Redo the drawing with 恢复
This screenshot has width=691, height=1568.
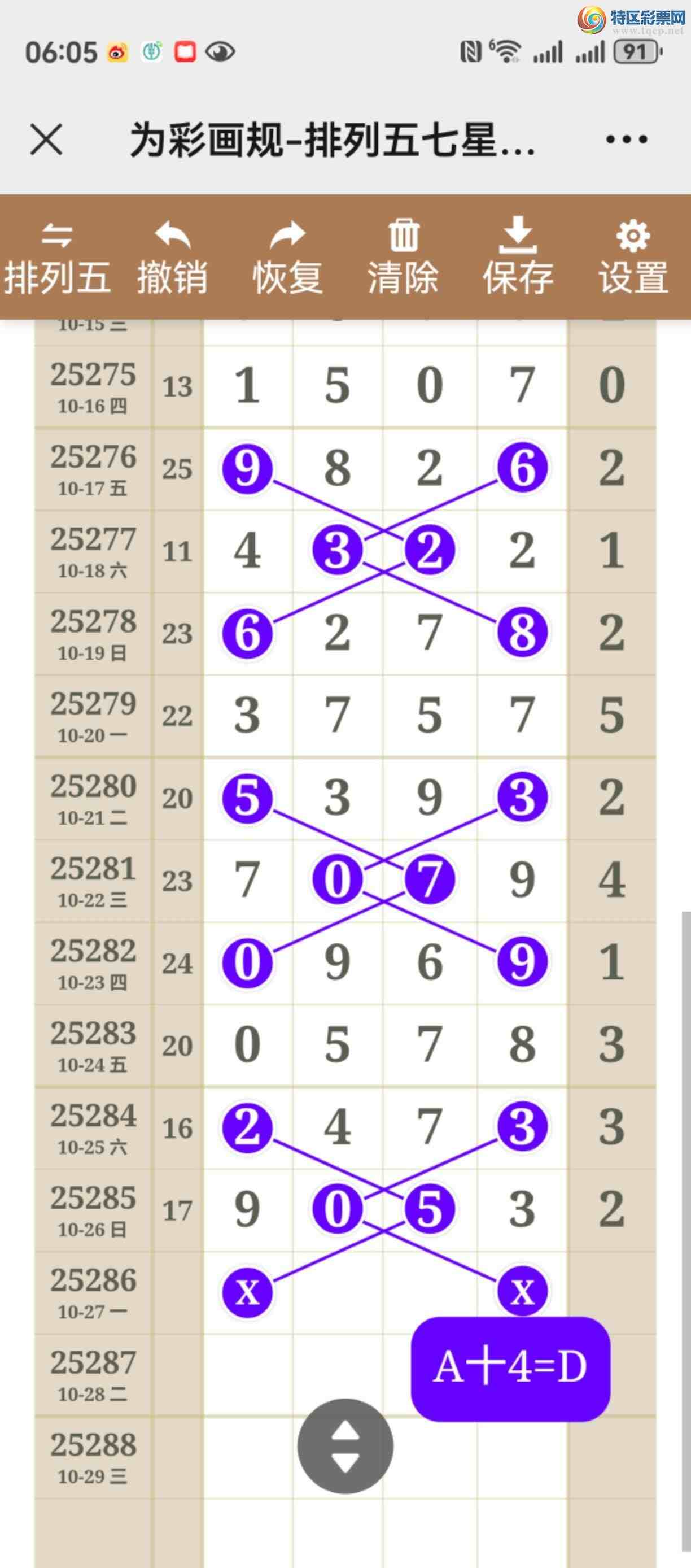tap(287, 258)
